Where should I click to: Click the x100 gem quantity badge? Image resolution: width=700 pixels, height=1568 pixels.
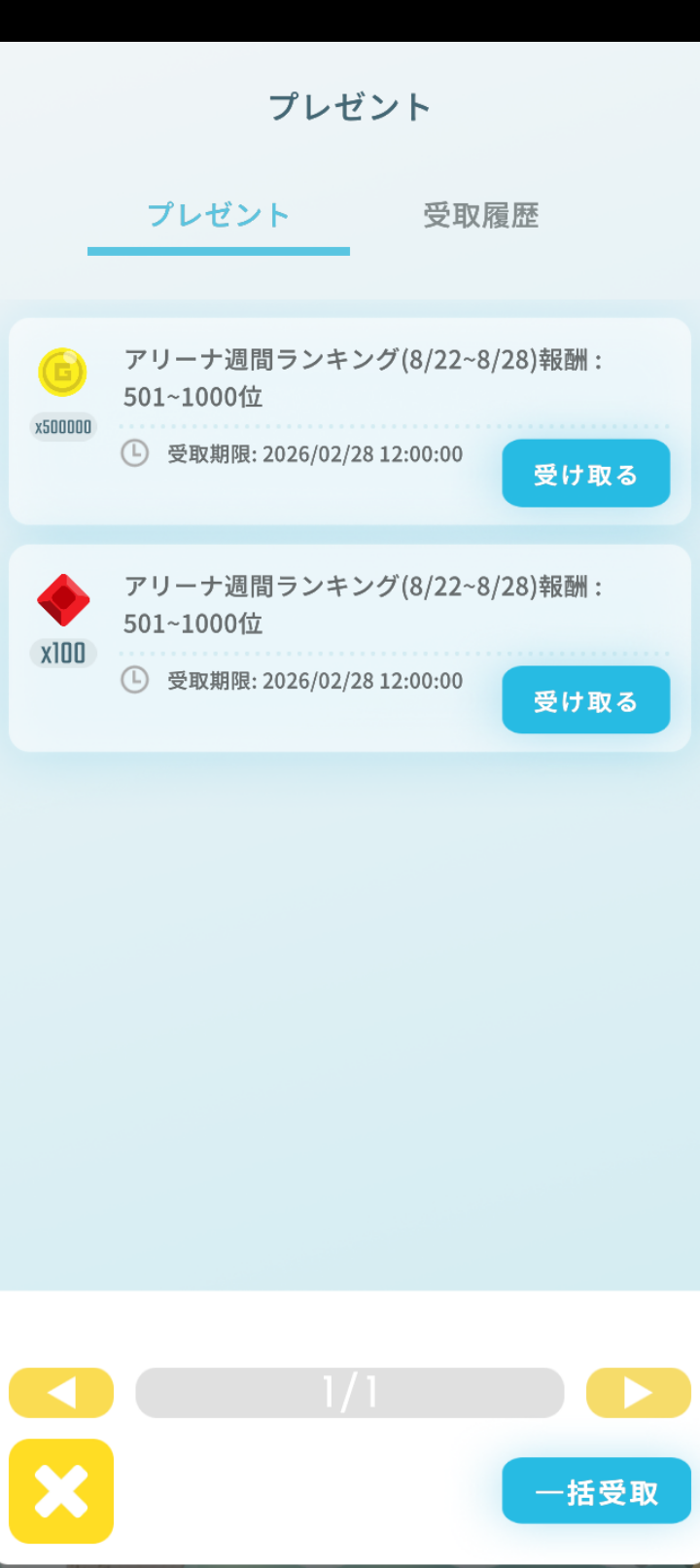pos(61,654)
